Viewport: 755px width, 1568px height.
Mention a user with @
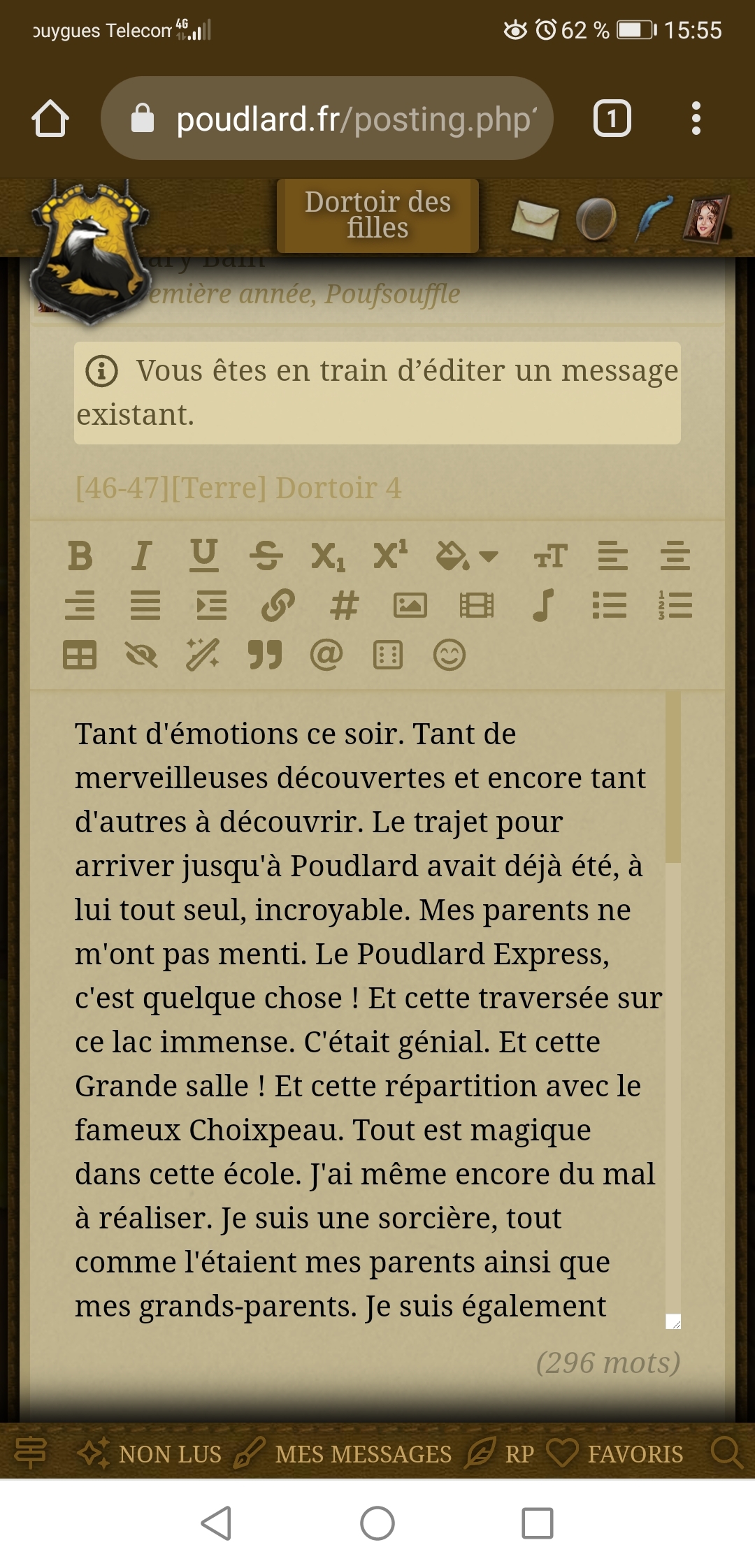[326, 655]
